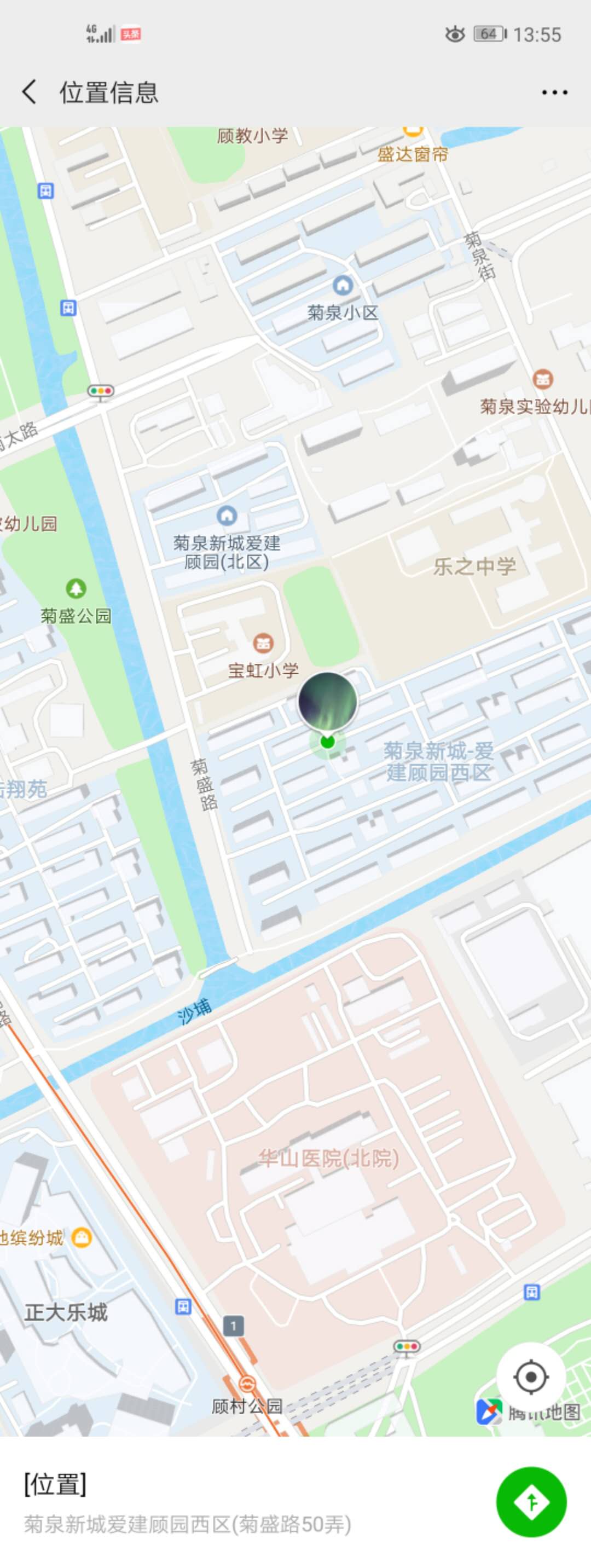The width and height of the screenshot is (591, 1568).
Task: Recenter the map on my current location
Action: point(531,1378)
